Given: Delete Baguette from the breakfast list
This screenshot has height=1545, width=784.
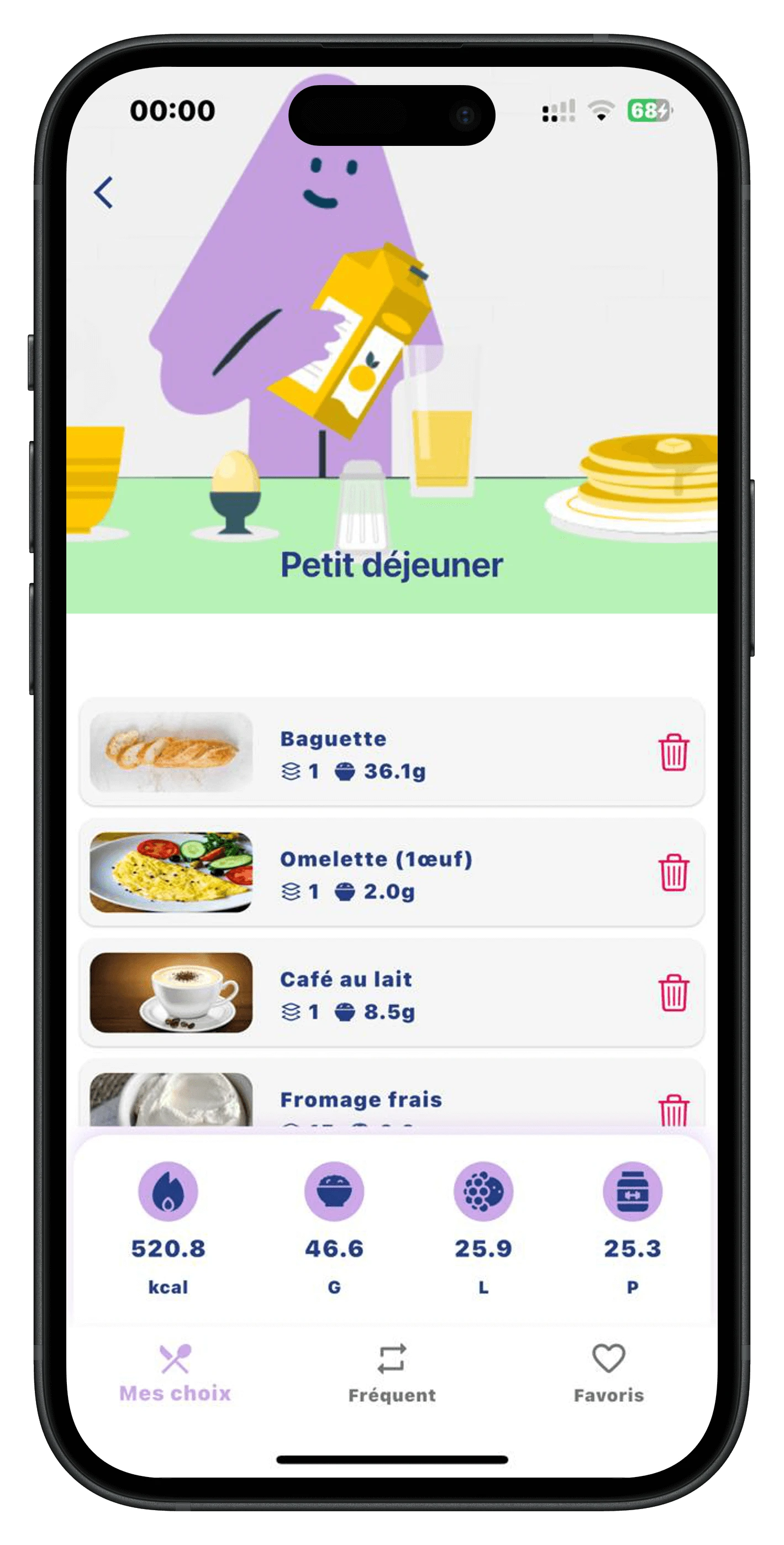Looking at the screenshot, I should 673,752.
